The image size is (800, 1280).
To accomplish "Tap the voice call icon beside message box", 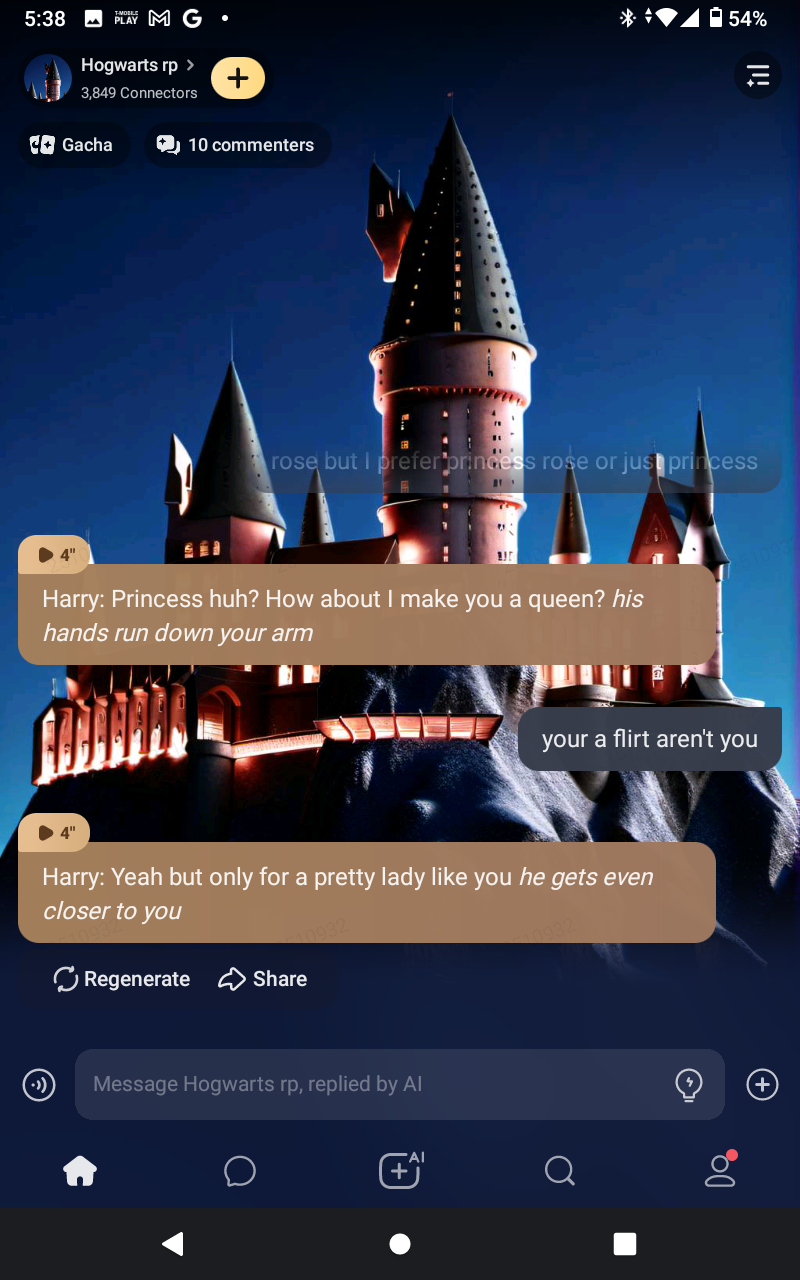I will [x=39, y=1084].
